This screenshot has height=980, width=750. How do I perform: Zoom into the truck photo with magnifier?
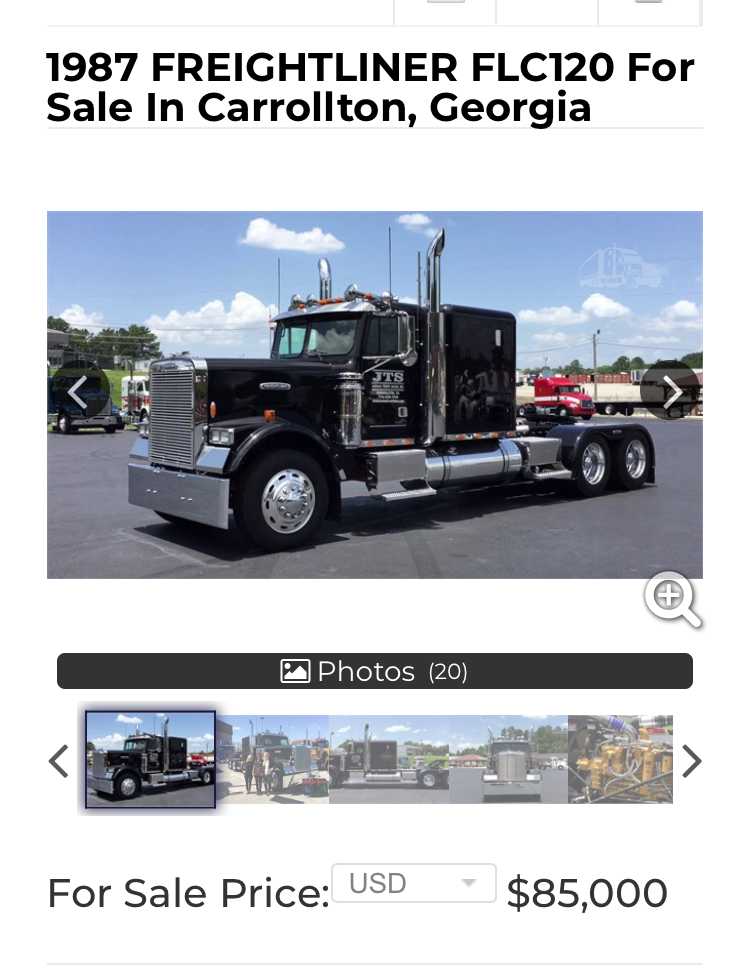[x=672, y=599]
